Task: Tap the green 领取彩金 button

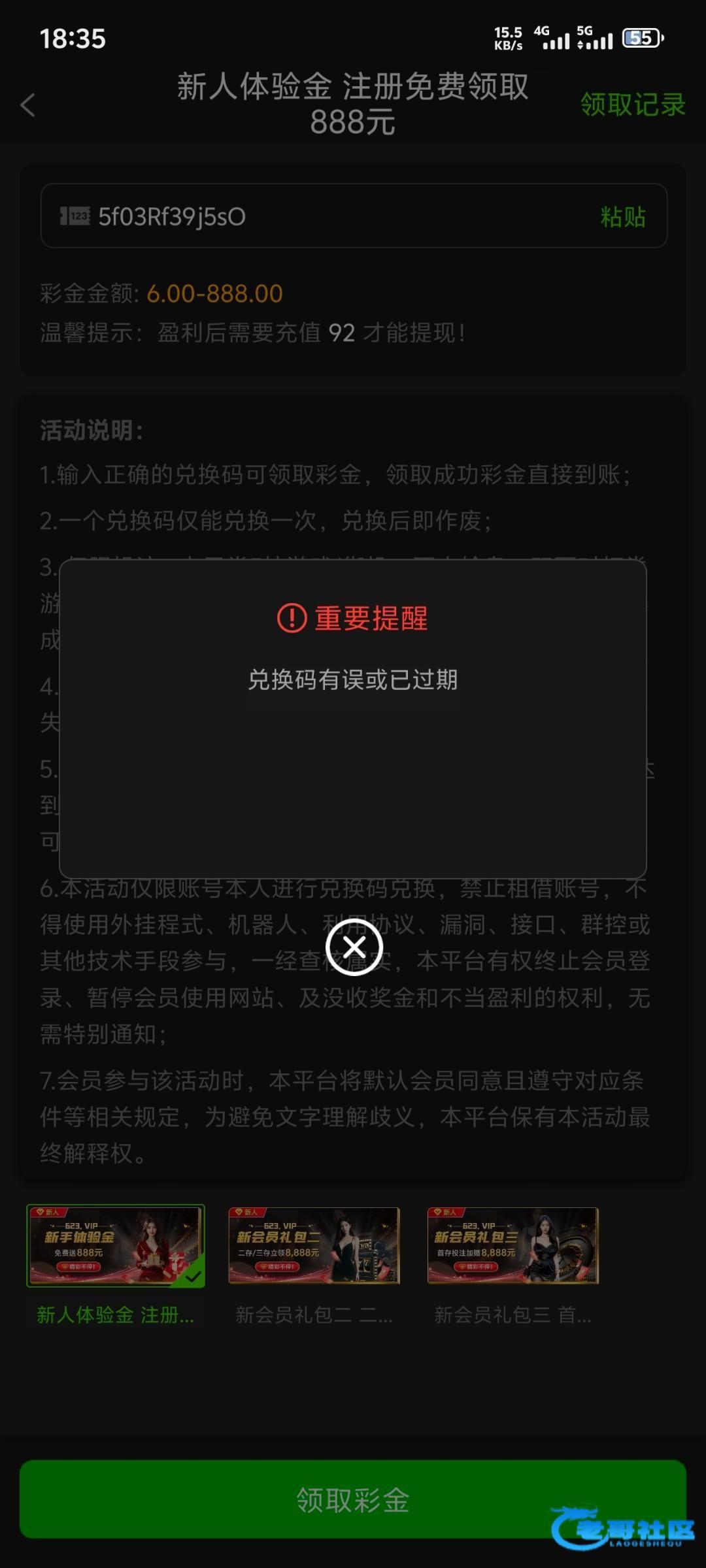Action: [353, 1499]
